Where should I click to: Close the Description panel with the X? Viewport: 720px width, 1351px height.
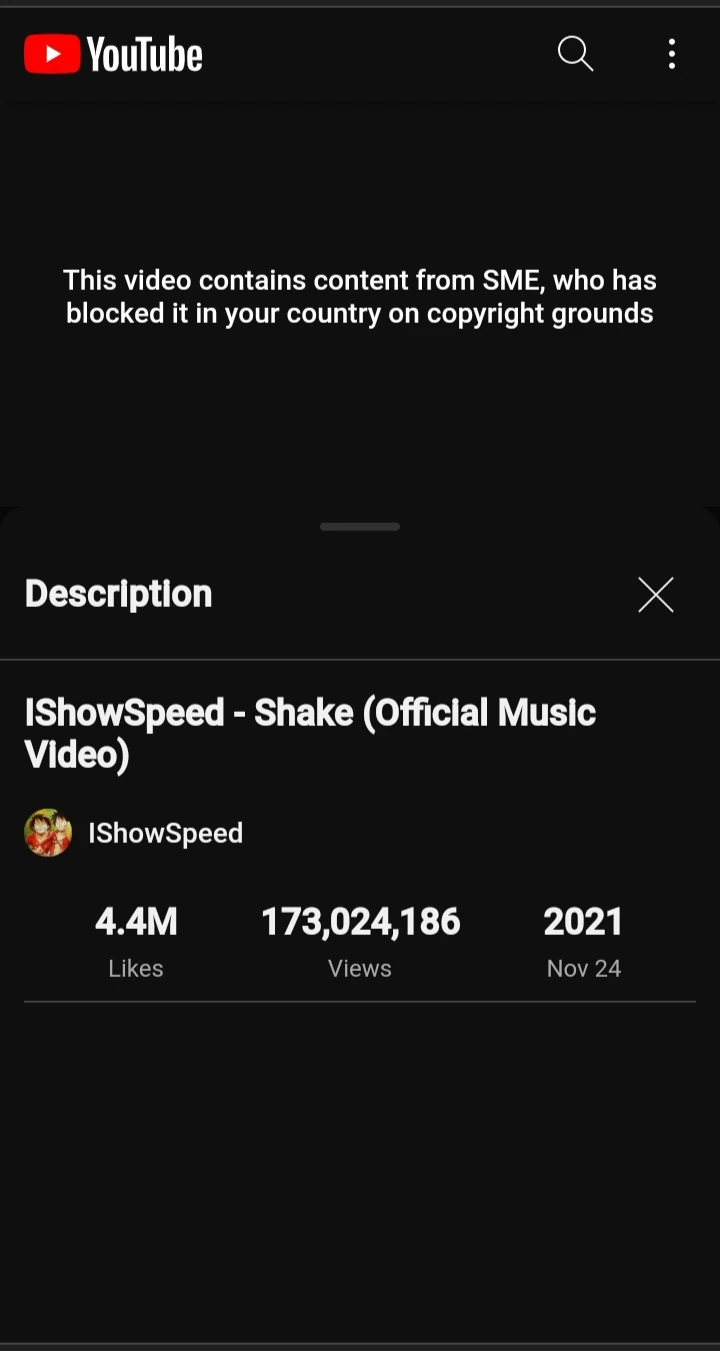click(655, 594)
